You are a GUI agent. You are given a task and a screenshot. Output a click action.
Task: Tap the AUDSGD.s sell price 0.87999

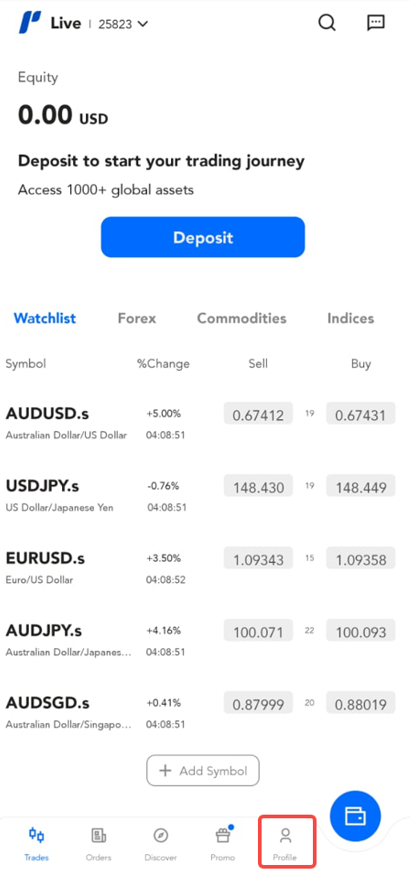258,703
